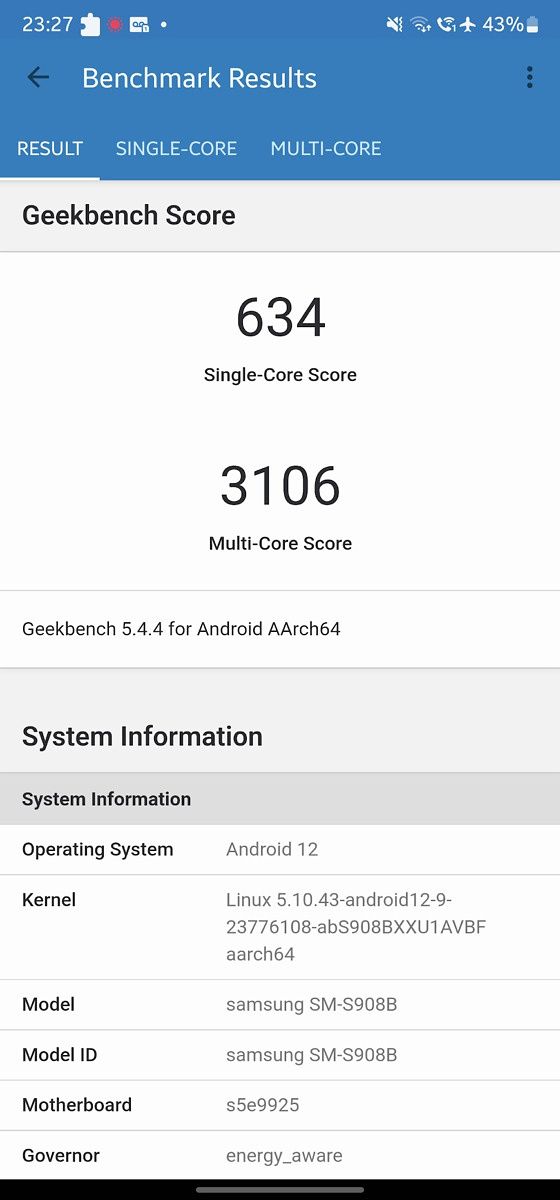Switch to the SINGLE-CORE tab
This screenshot has width=560, height=1200.
[x=176, y=149]
